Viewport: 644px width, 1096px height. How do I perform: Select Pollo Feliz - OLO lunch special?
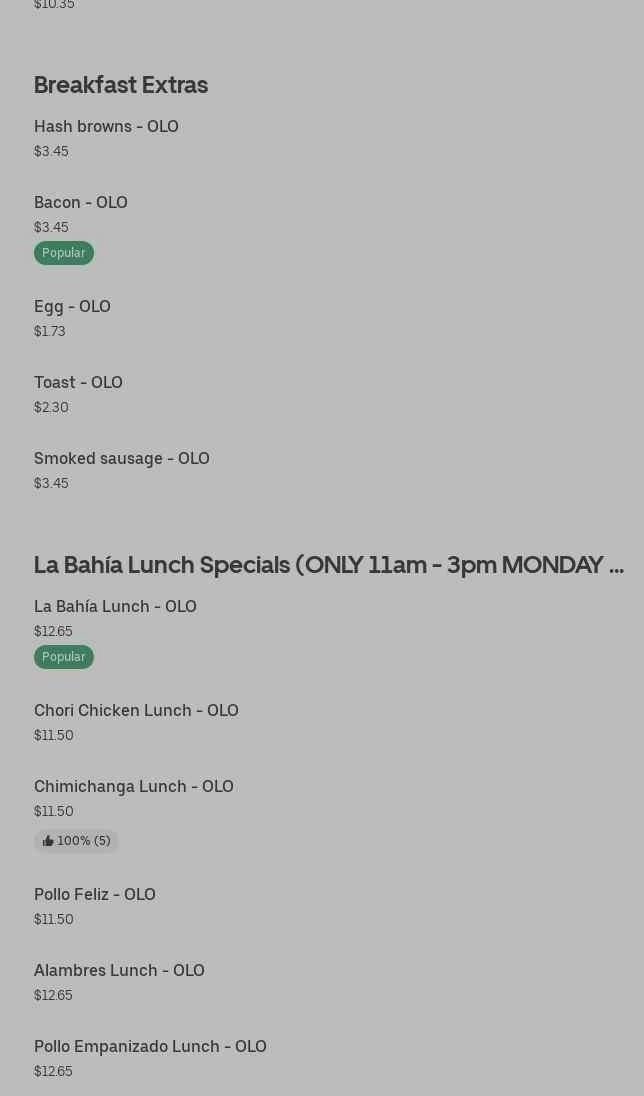point(95,895)
